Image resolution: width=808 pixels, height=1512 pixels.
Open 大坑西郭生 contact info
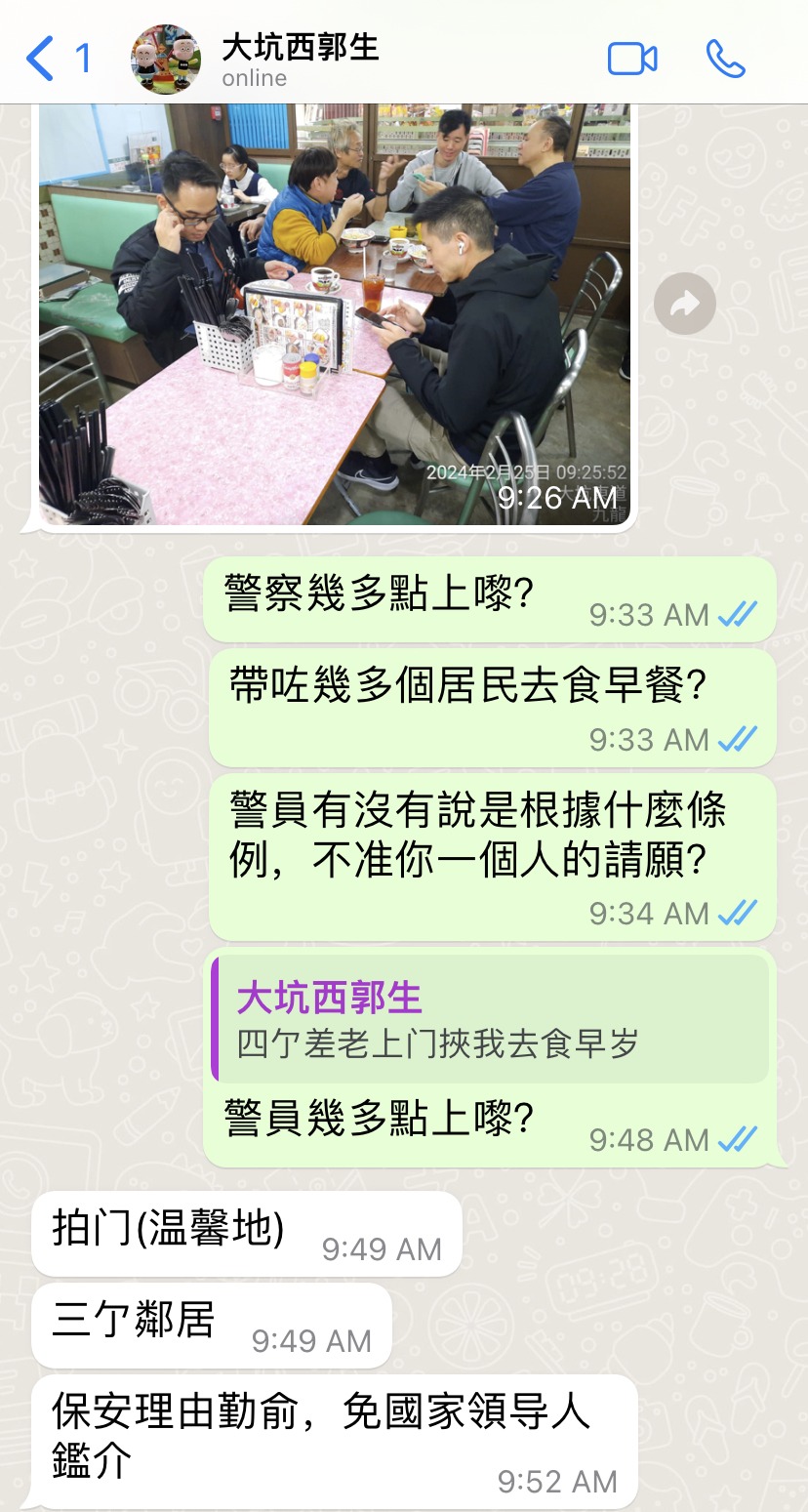(301, 60)
